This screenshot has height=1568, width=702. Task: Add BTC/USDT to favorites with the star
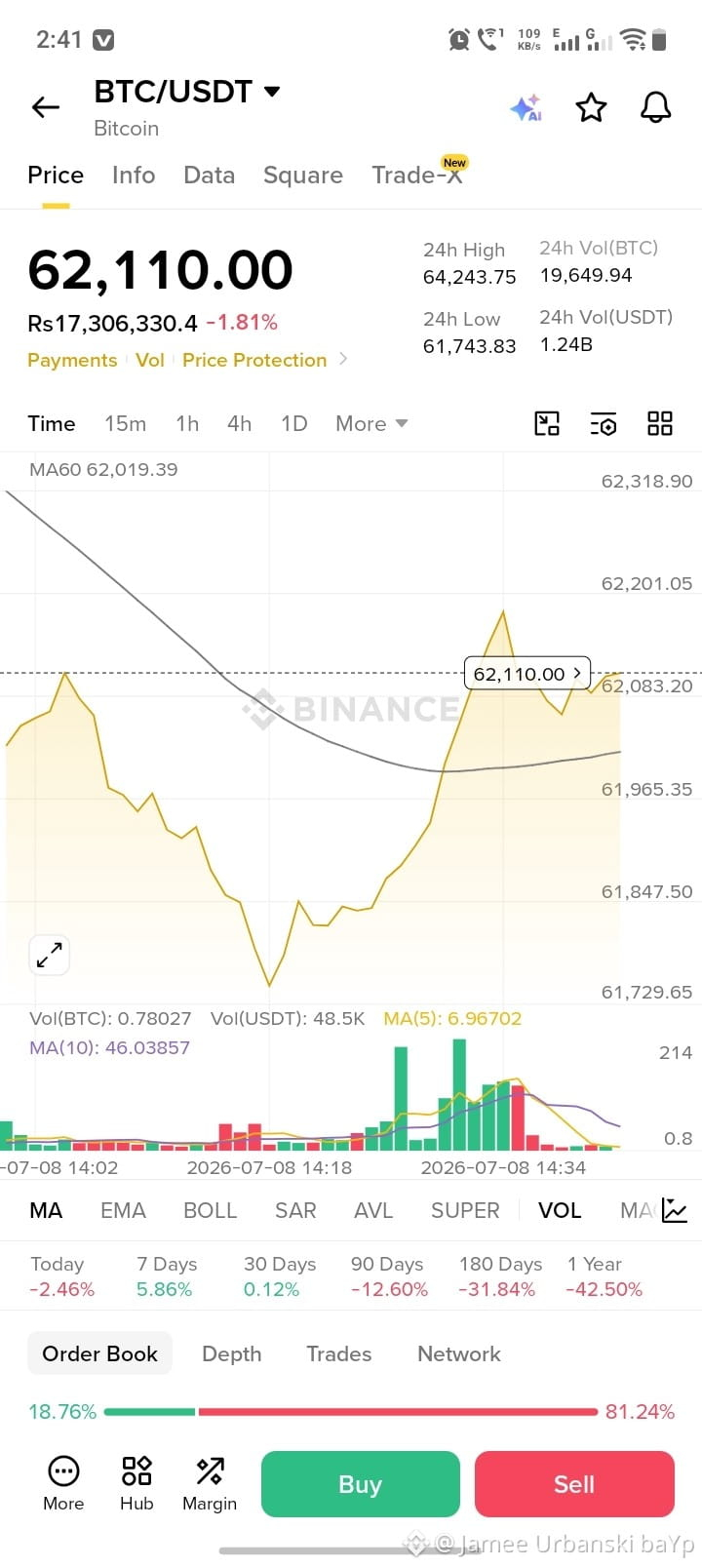(591, 107)
